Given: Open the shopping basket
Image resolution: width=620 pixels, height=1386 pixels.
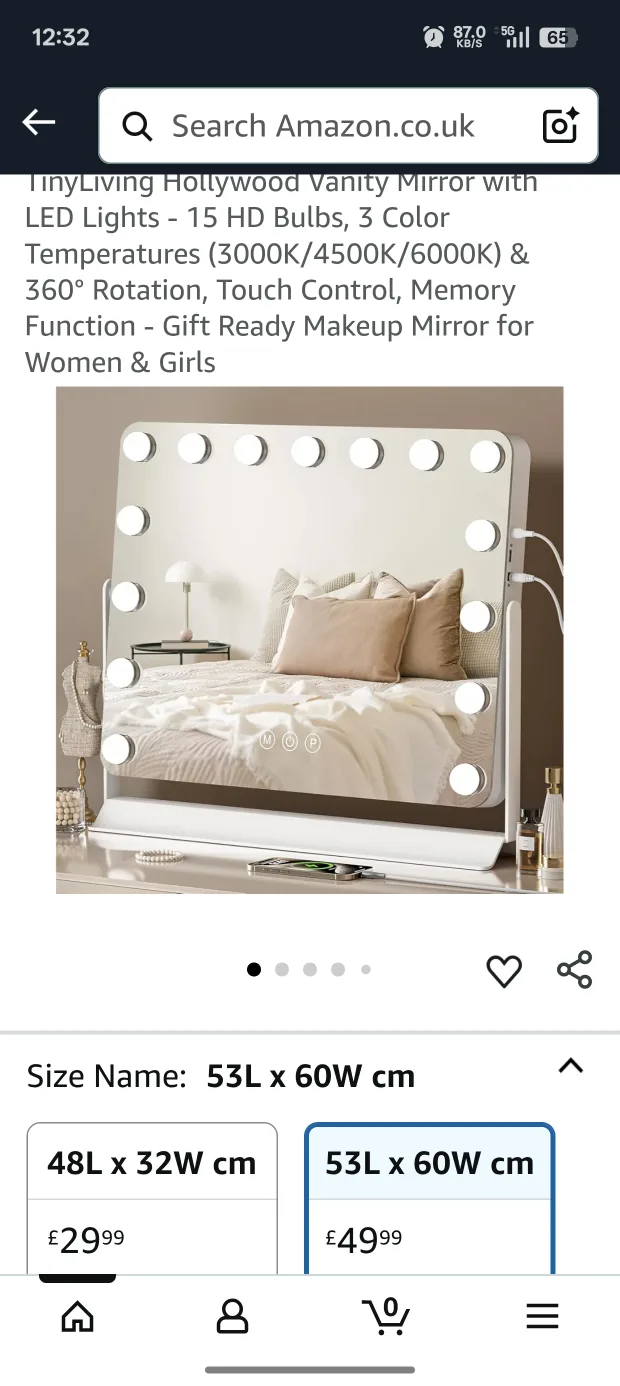Looking at the screenshot, I should click(386, 1316).
